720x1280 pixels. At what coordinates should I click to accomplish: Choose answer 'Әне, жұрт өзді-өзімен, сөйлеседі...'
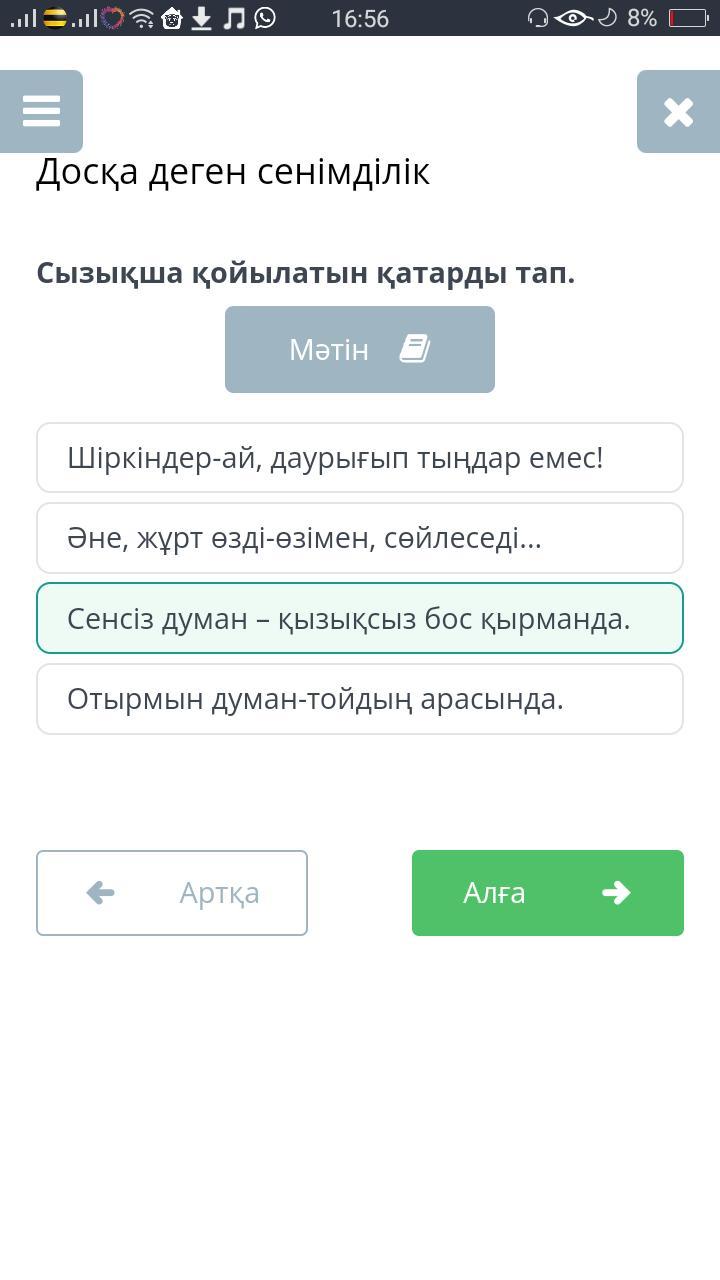click(360, 538)
